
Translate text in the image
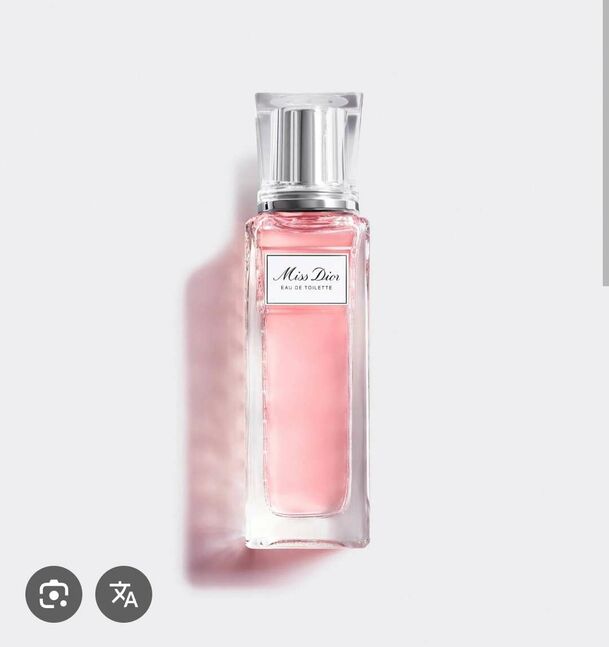pos(124,594)
